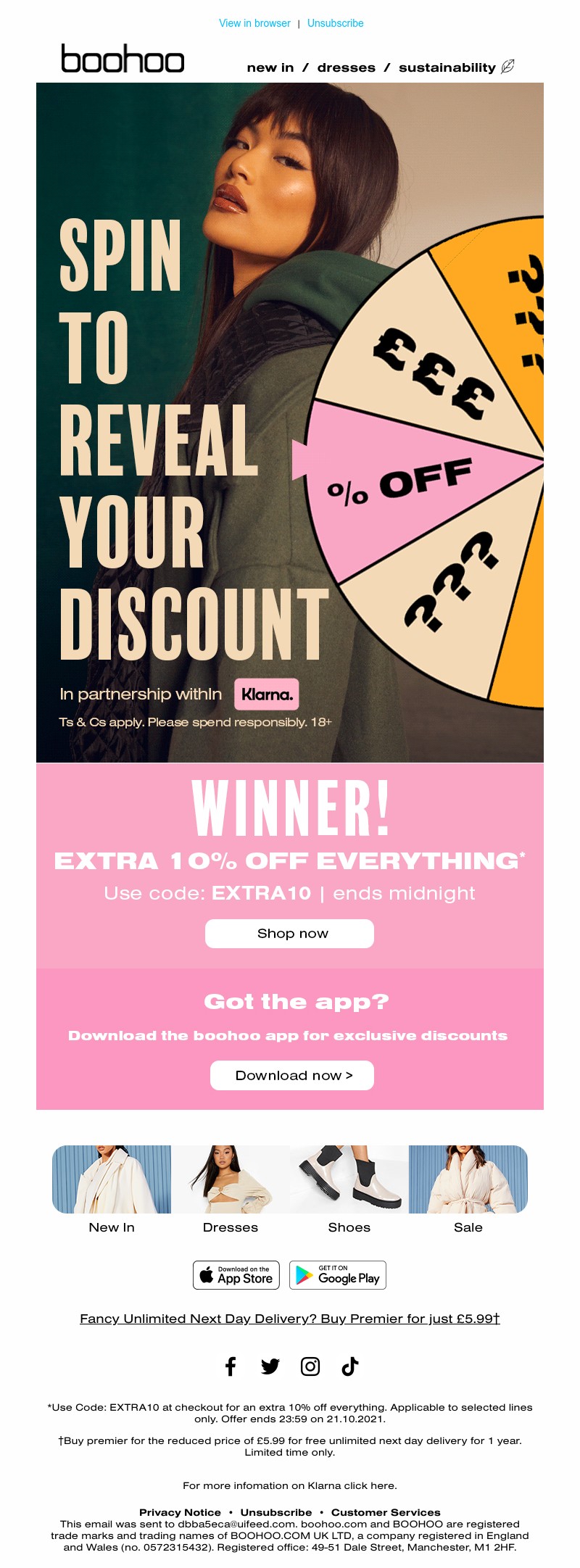
Task: Open boohoo's Twitter icon
Action: [x=270, y=1366]
